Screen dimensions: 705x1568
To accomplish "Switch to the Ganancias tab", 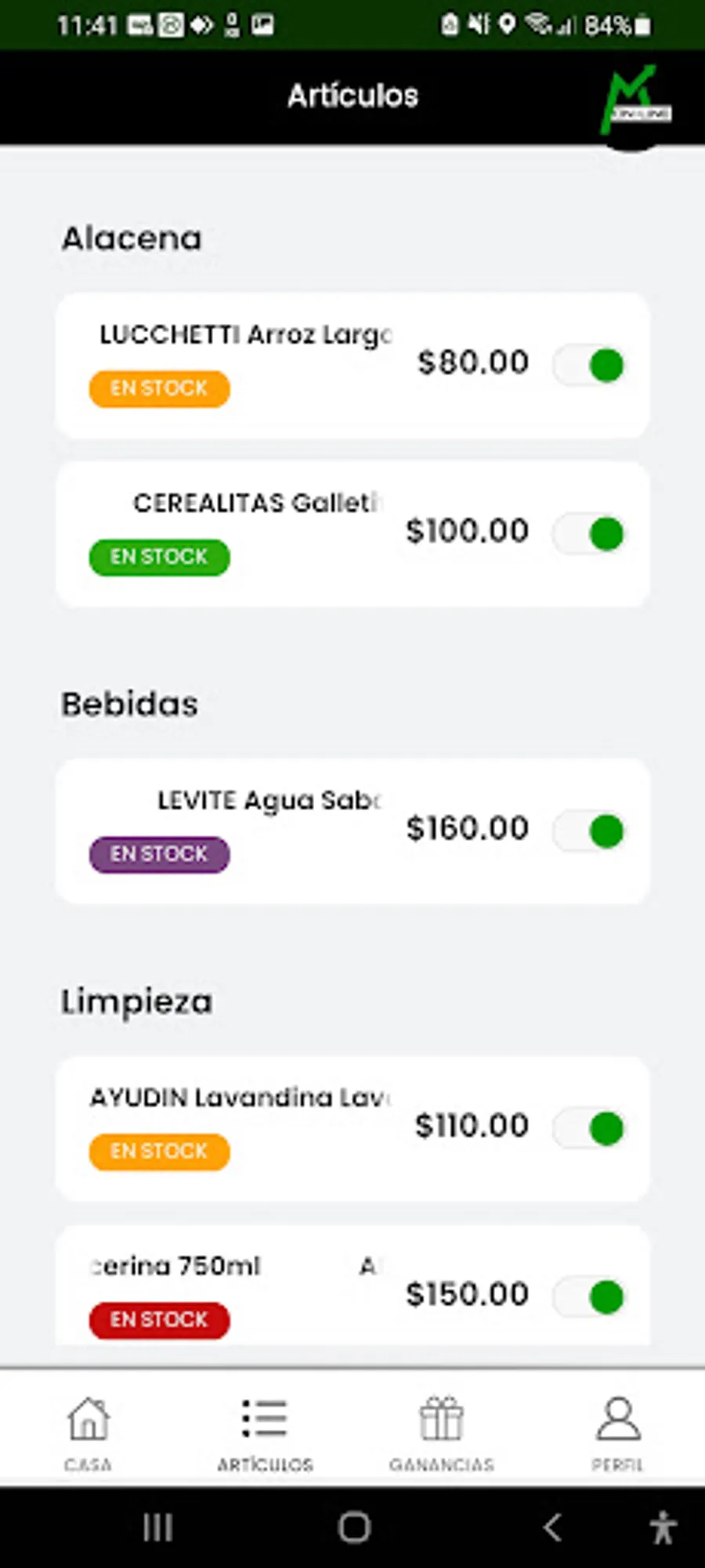I will [x=441, y=1433].
